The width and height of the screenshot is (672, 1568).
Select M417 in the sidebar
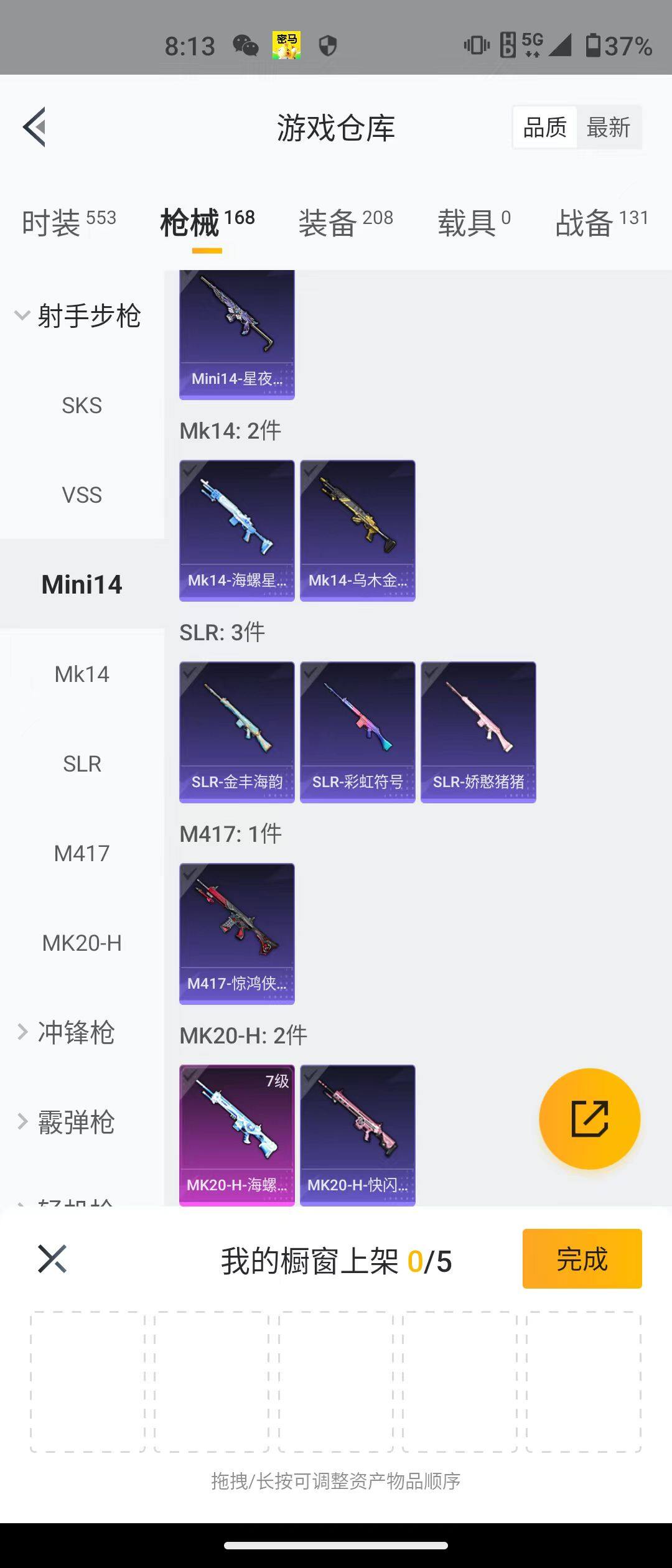tap(82, 852)
